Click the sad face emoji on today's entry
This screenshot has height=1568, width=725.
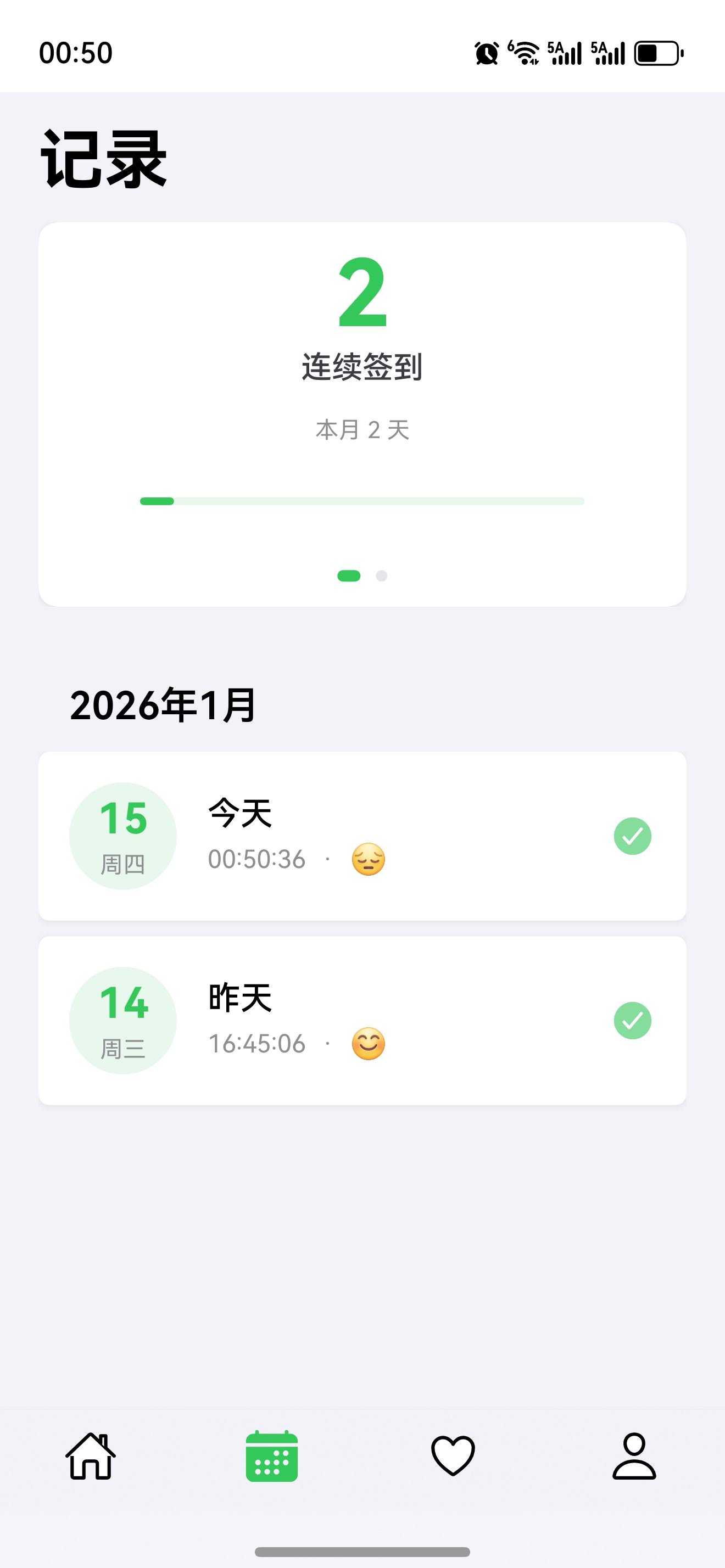pos(367,859)
